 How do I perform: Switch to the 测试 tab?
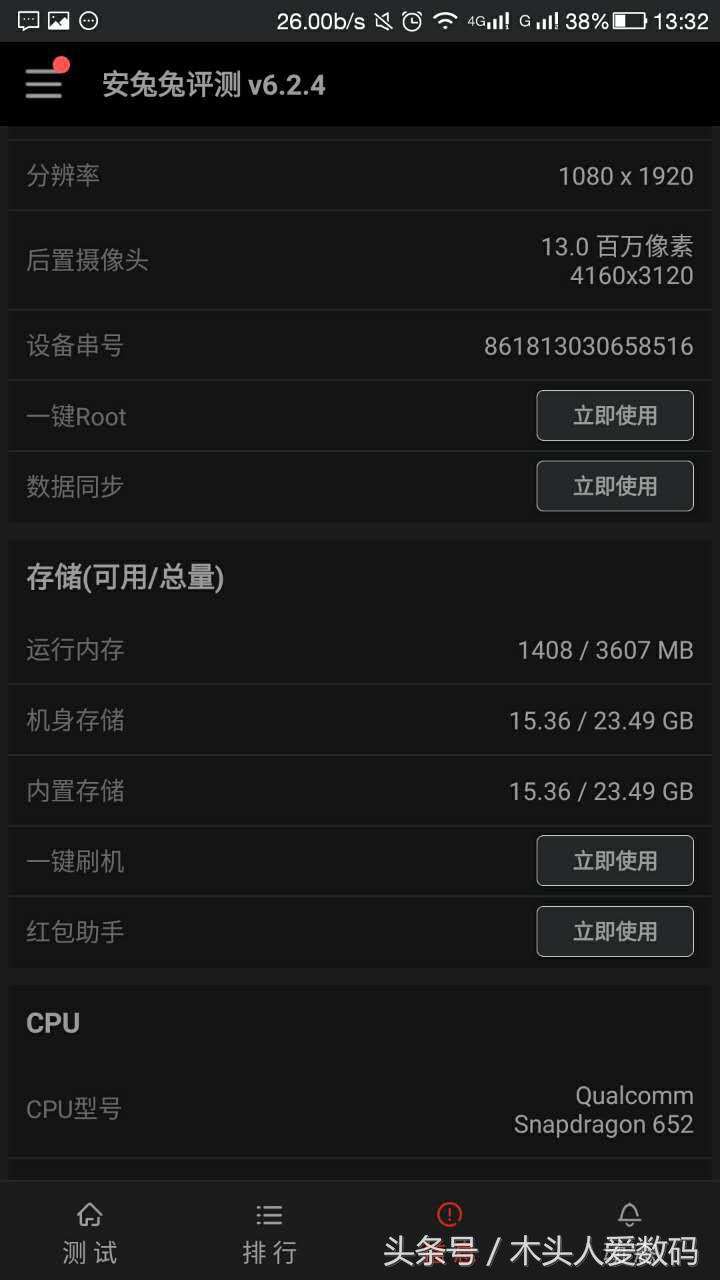point(90,1232)
